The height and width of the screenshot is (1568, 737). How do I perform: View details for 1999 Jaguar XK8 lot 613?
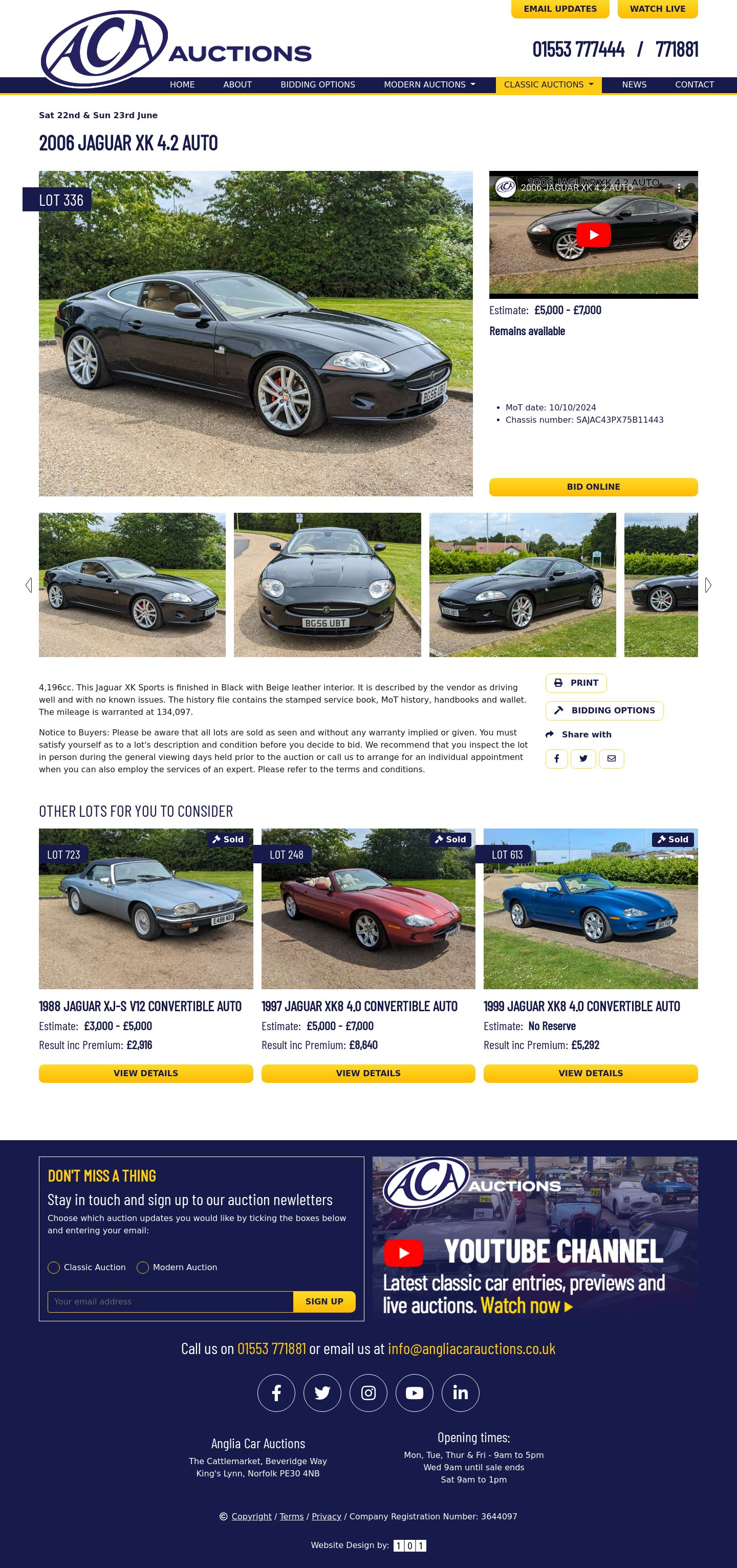tap(590, 1073)
